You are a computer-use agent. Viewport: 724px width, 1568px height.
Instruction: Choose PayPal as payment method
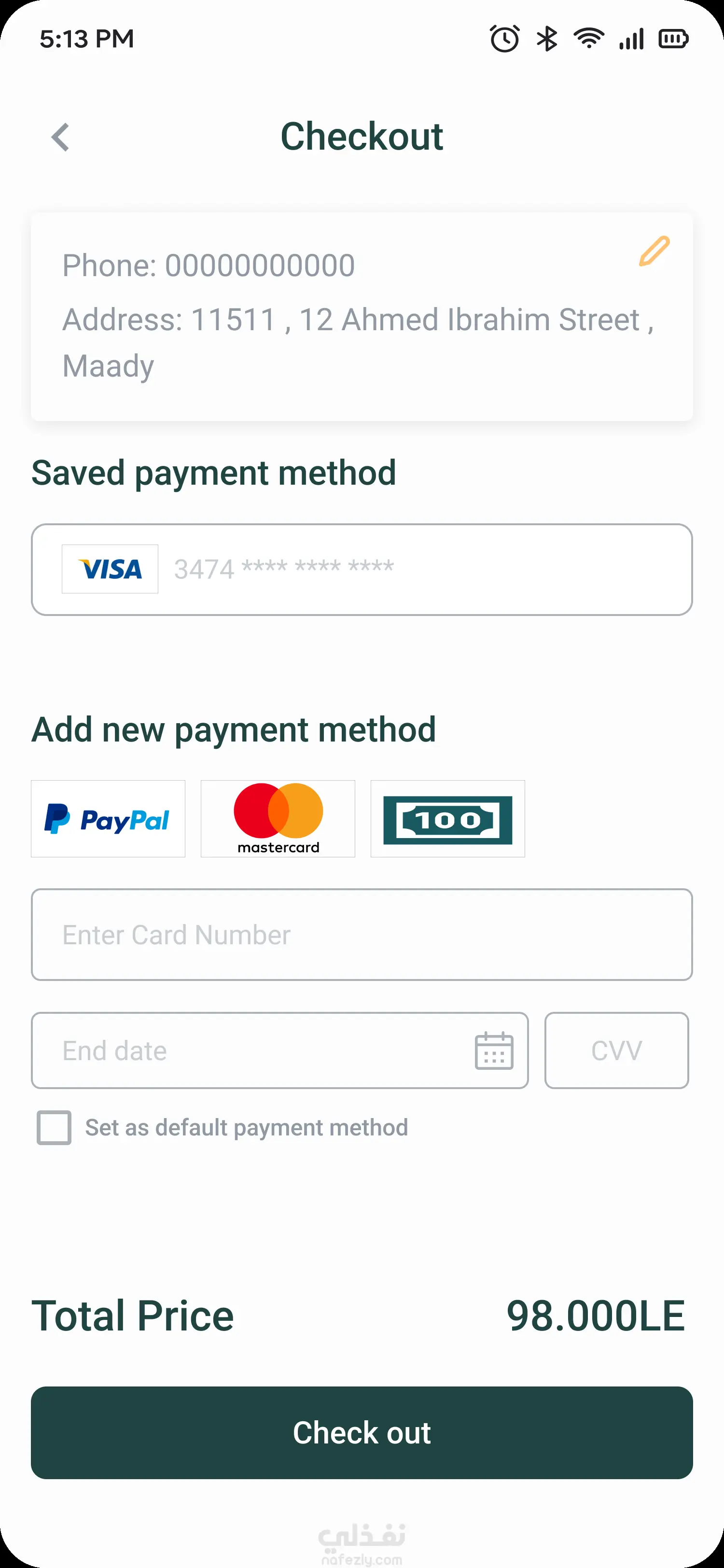coord(108,819)
